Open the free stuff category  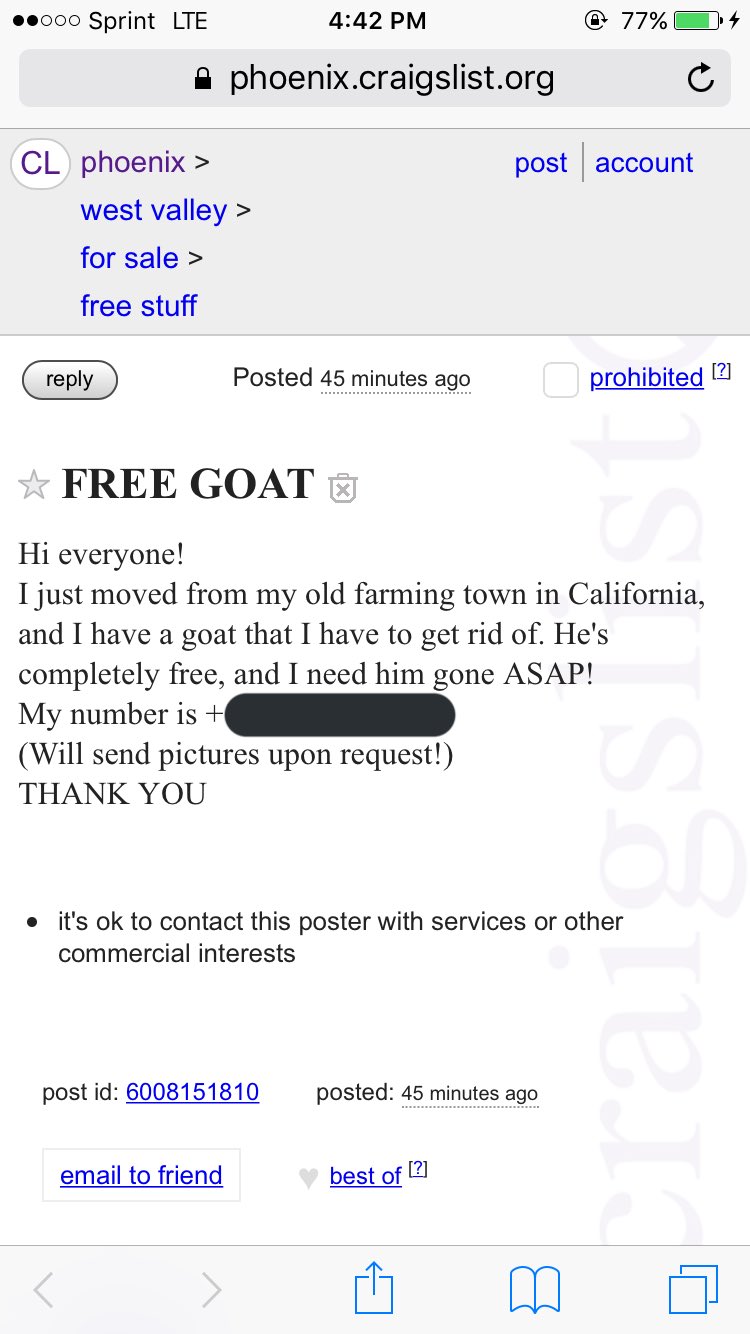coord(139,306)
